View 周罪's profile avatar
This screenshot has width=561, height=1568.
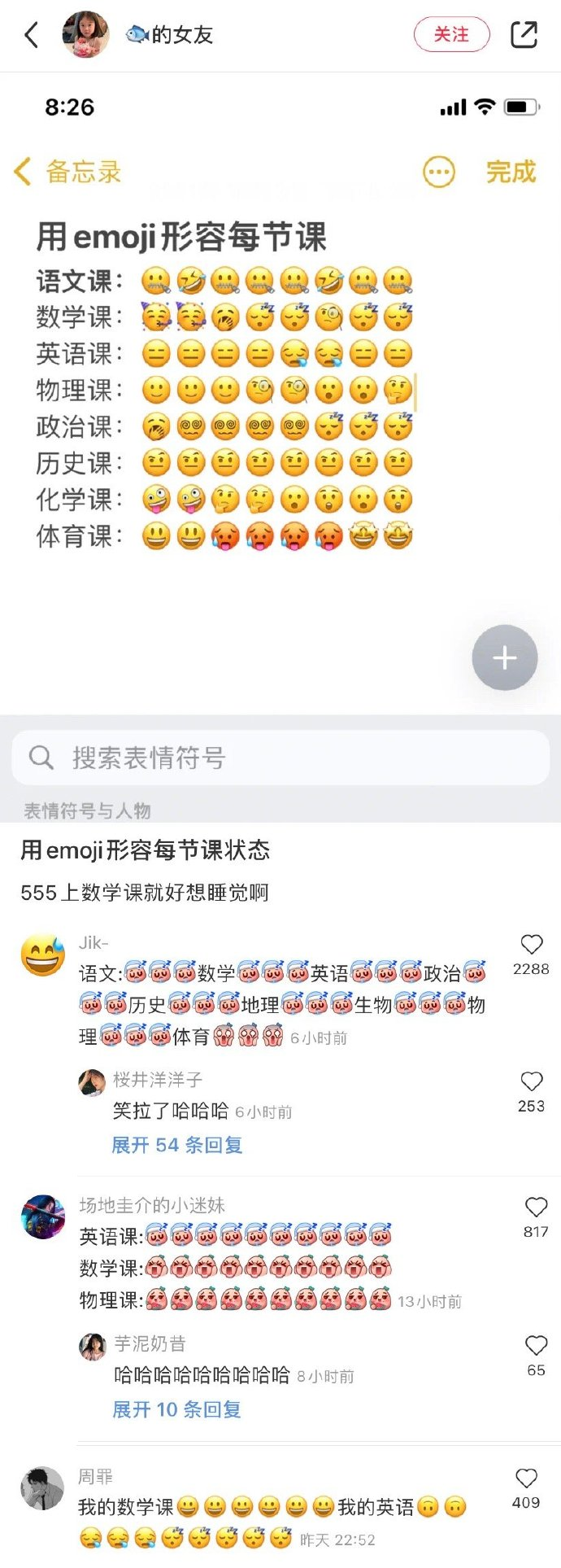tap(42, 1488)
